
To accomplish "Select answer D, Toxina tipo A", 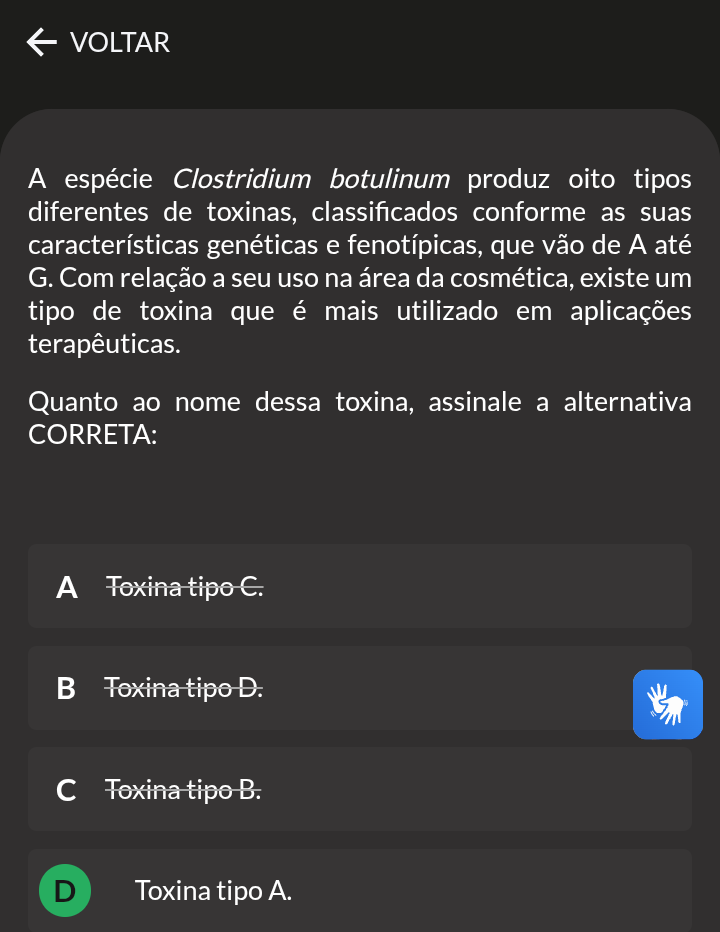I will tap(360, 890).
